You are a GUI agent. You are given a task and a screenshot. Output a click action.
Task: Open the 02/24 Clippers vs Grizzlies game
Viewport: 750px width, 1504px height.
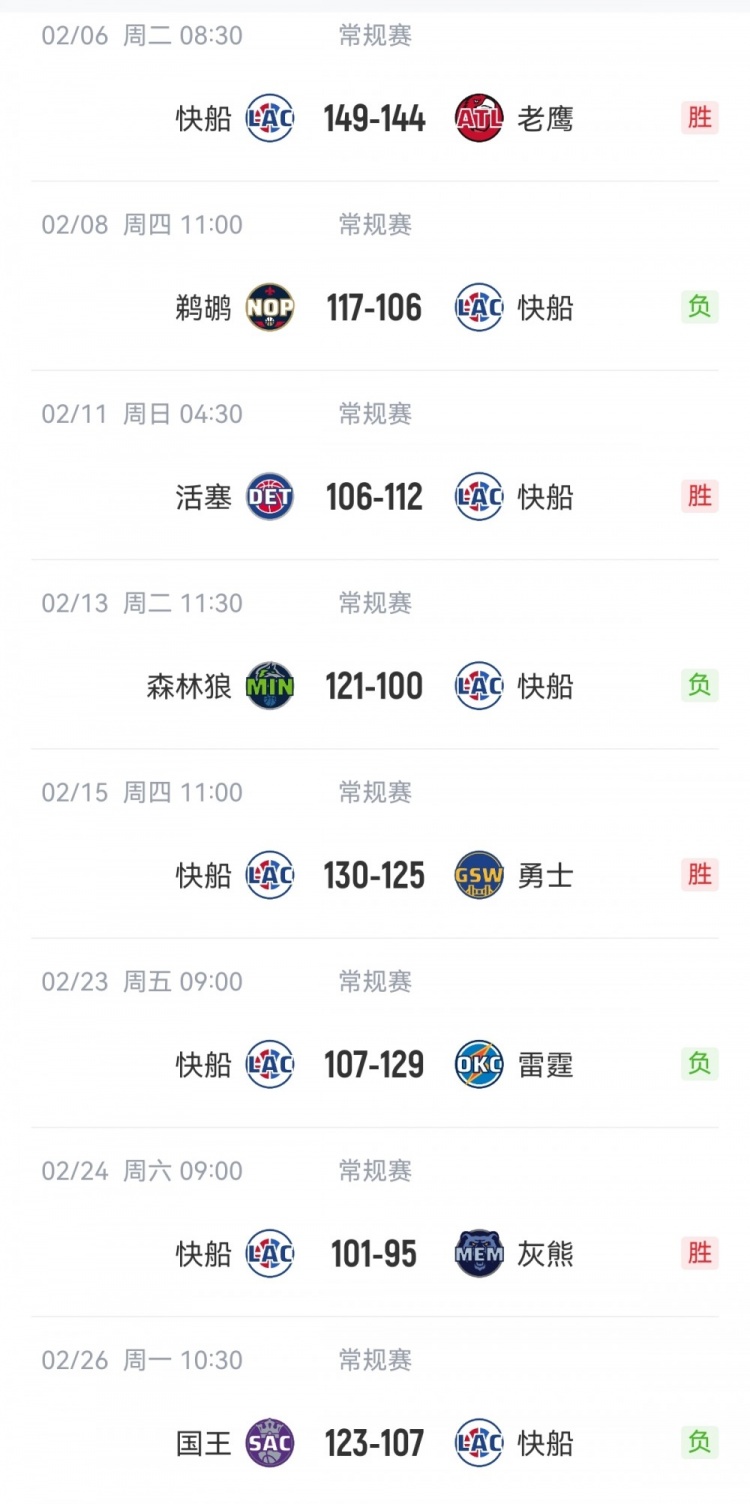point(375,1254)
